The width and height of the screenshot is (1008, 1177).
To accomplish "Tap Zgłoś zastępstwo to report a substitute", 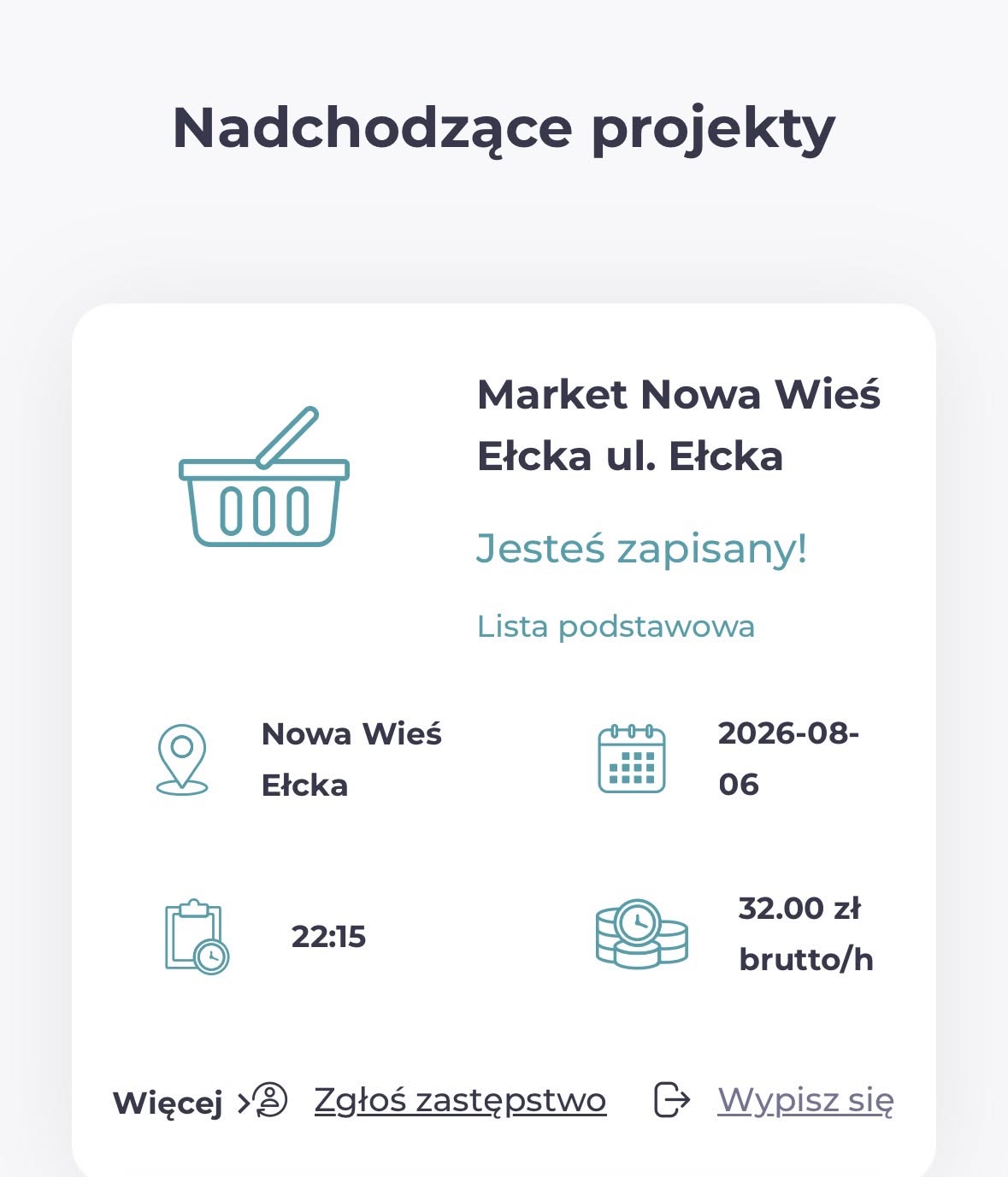I will (460, 1101).
